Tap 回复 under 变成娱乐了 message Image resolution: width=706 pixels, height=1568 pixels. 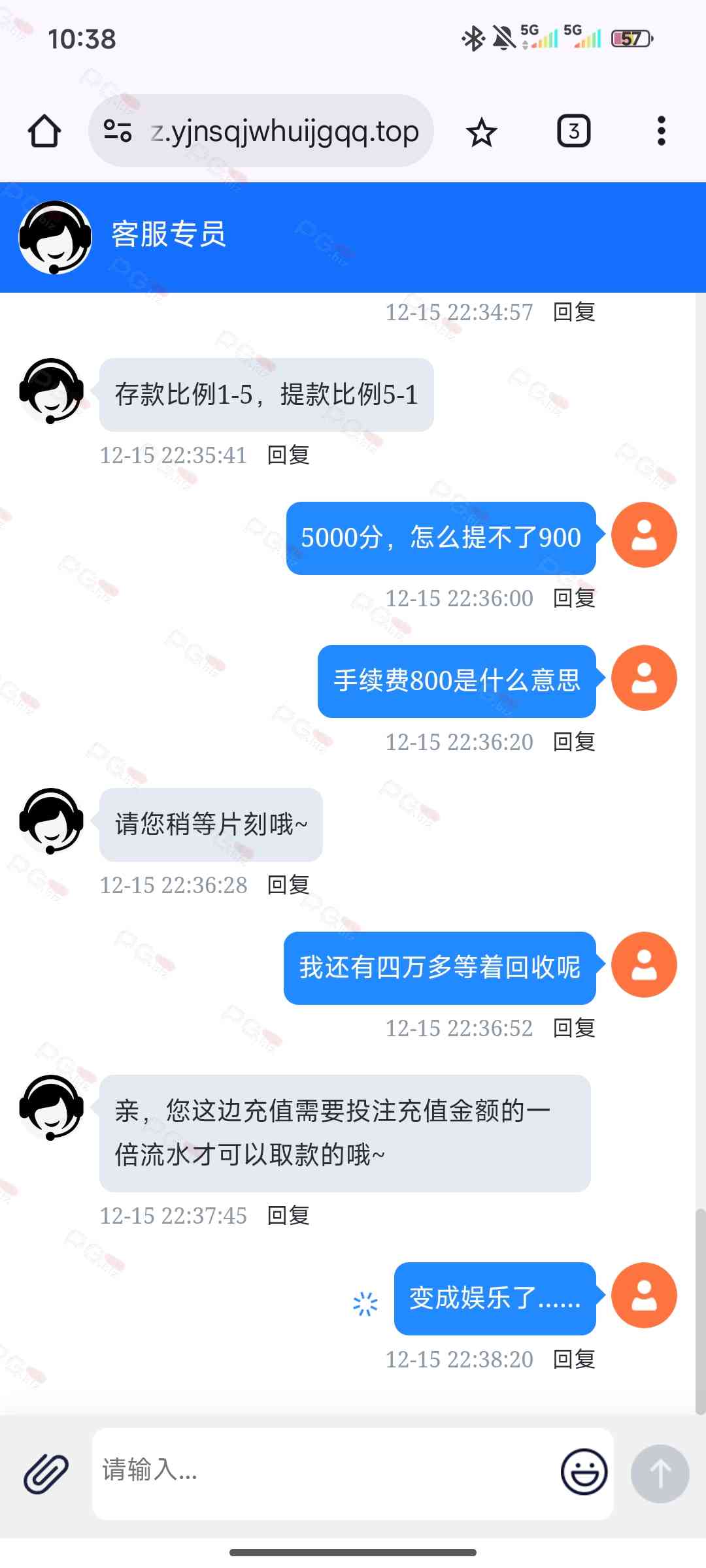coord(574,1359)
